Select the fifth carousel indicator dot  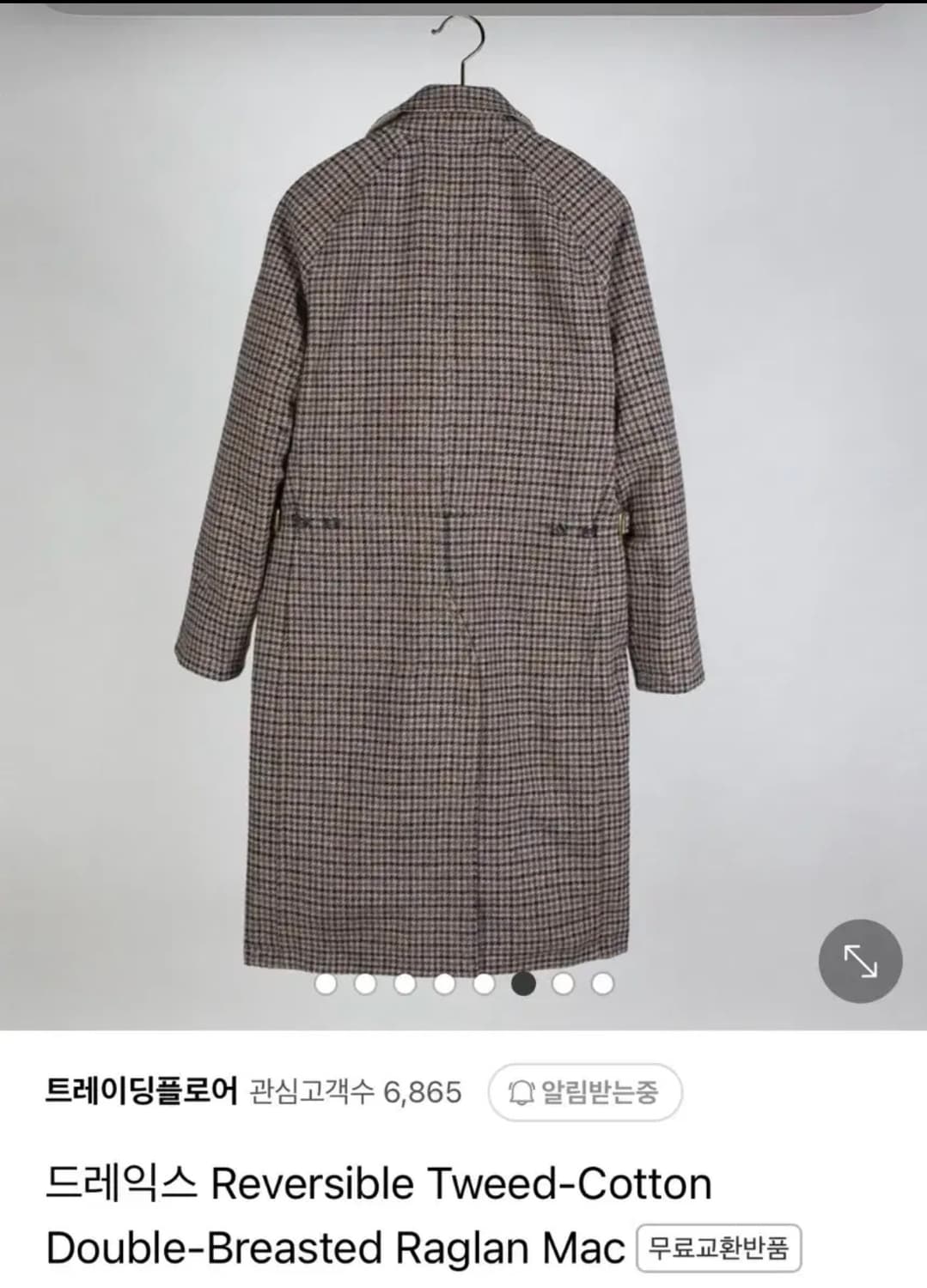pos(483,986)
